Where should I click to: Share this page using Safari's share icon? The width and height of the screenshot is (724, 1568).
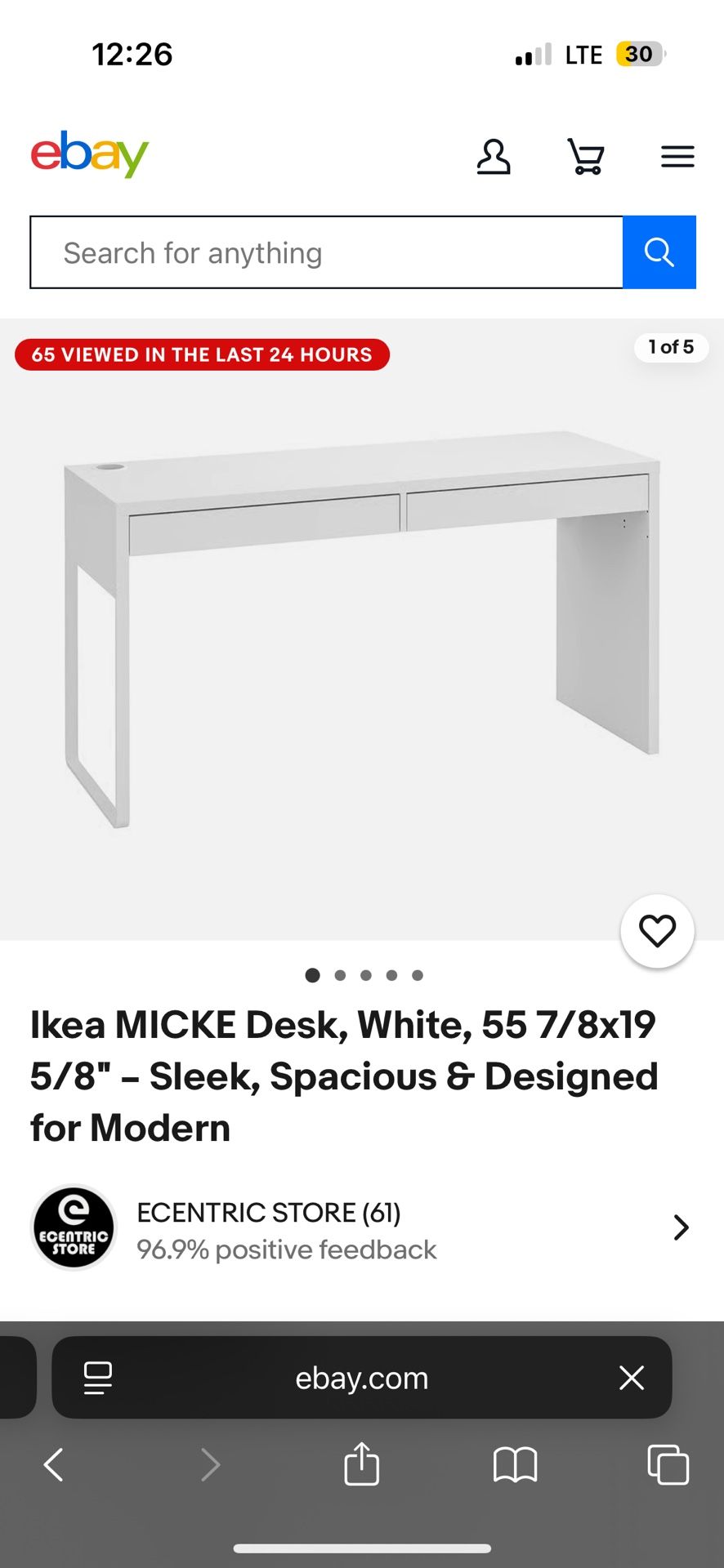pos(362,1464)
